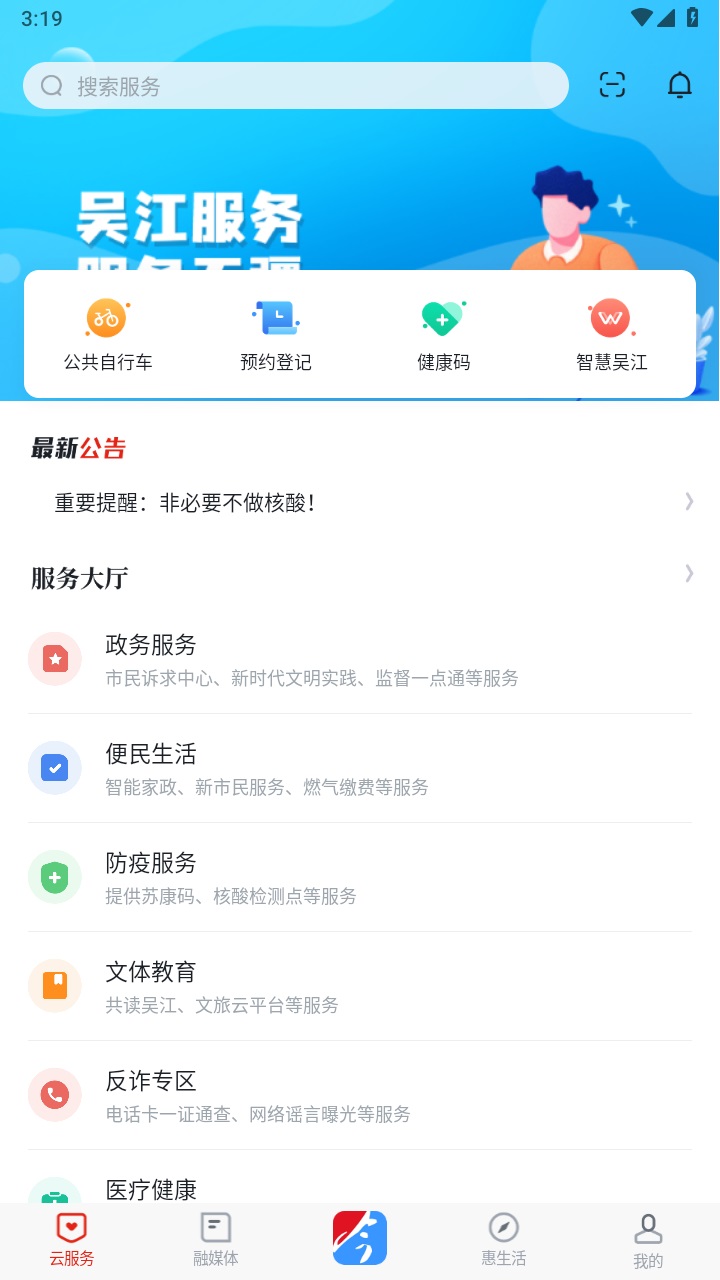Expand the 服务大厅 service hall section
720x1280 pixels.
(687, 573)
